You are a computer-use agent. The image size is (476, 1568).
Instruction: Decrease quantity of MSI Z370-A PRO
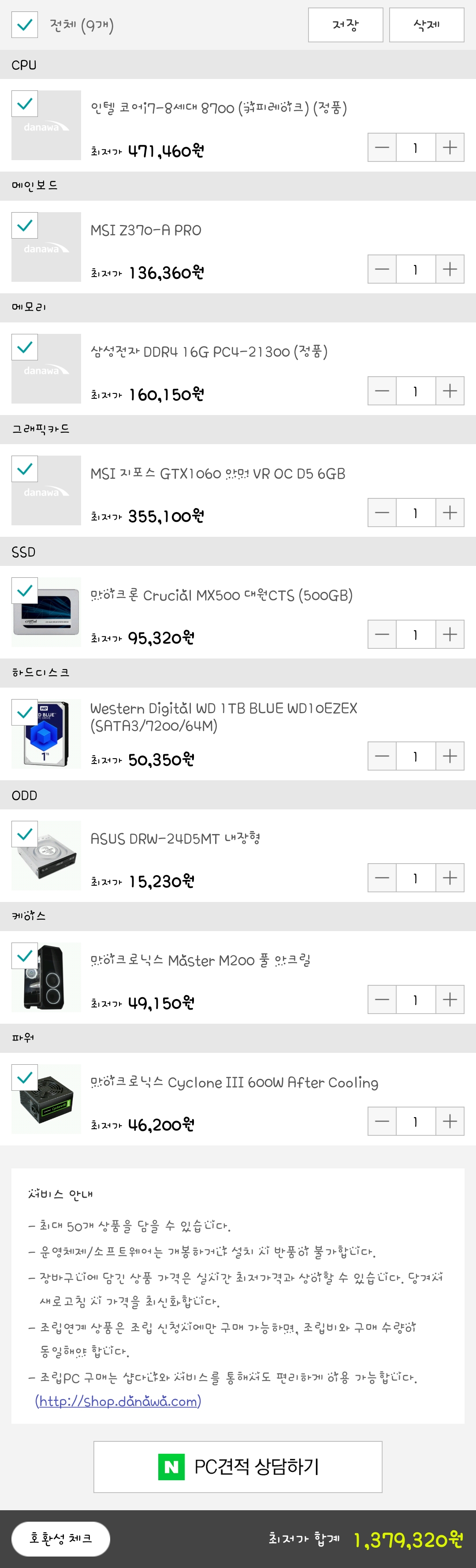pyautogui.click(x=382, y=269)
